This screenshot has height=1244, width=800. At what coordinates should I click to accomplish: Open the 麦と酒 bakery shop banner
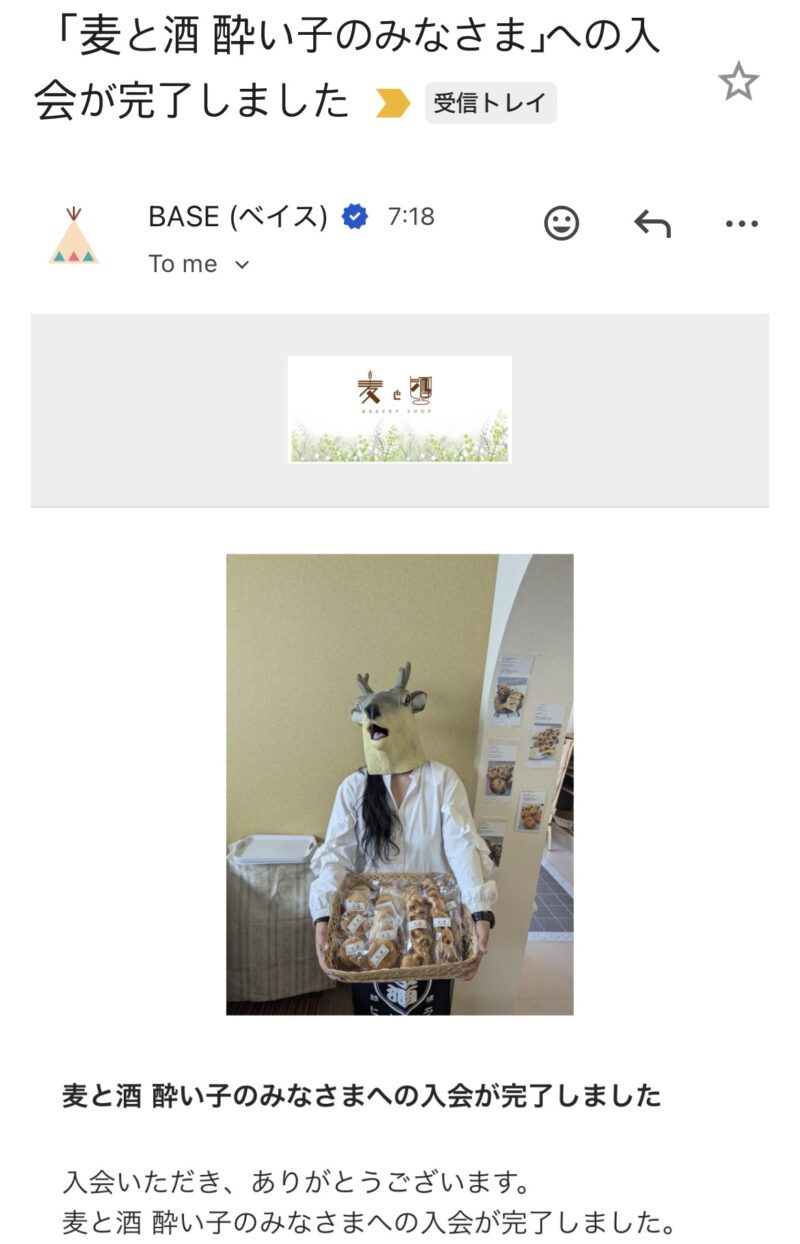tap(400, 409)
